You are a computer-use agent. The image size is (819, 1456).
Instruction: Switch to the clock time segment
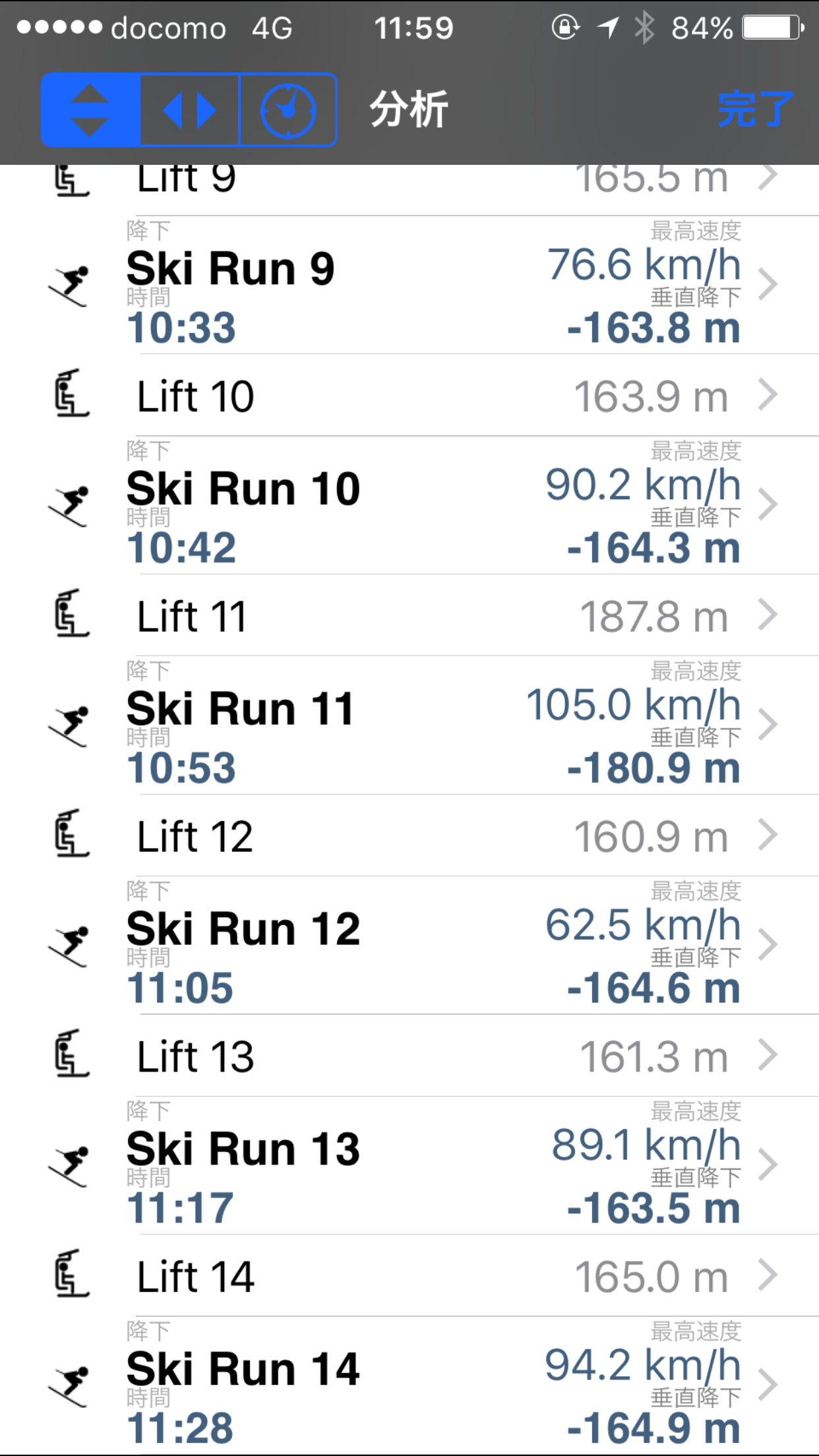(x=288, y=110)
